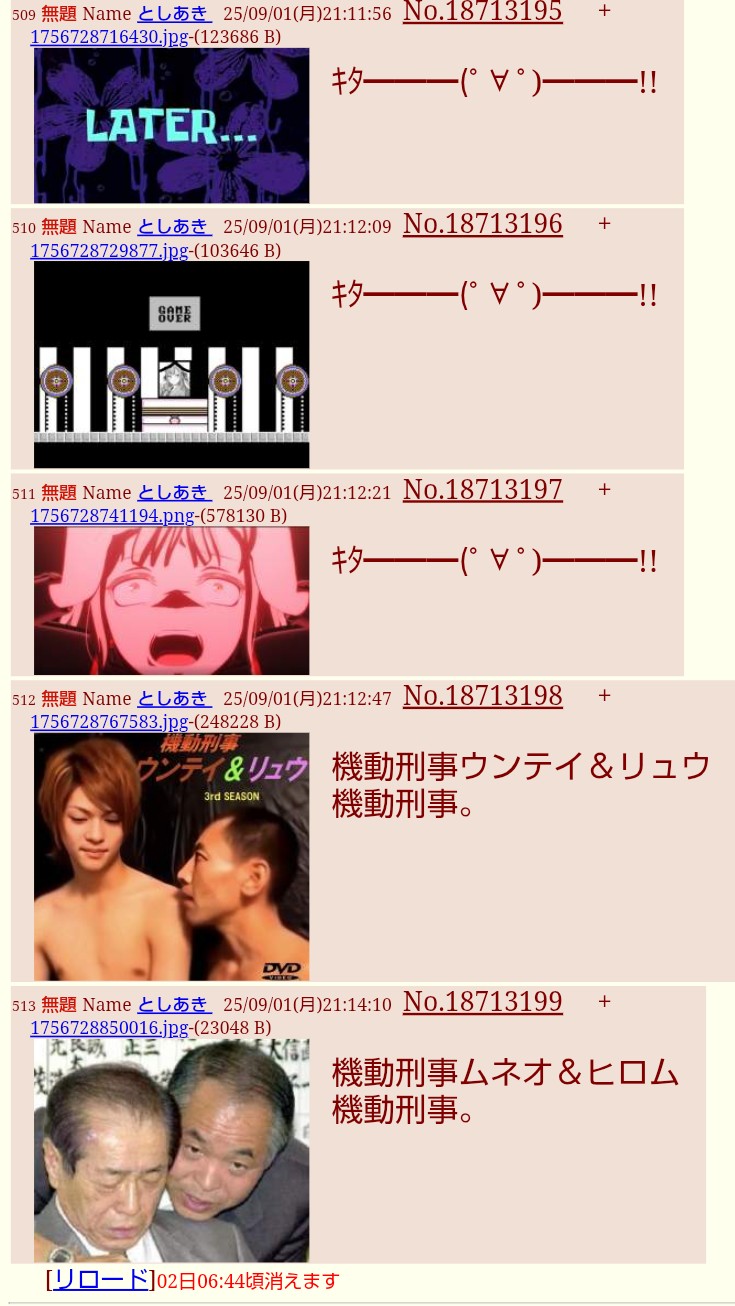This screenshot has height=1306, width=735.
Task: Open file link 1756728741194.png
Action: pyautogui.click(x=112, y=516)
